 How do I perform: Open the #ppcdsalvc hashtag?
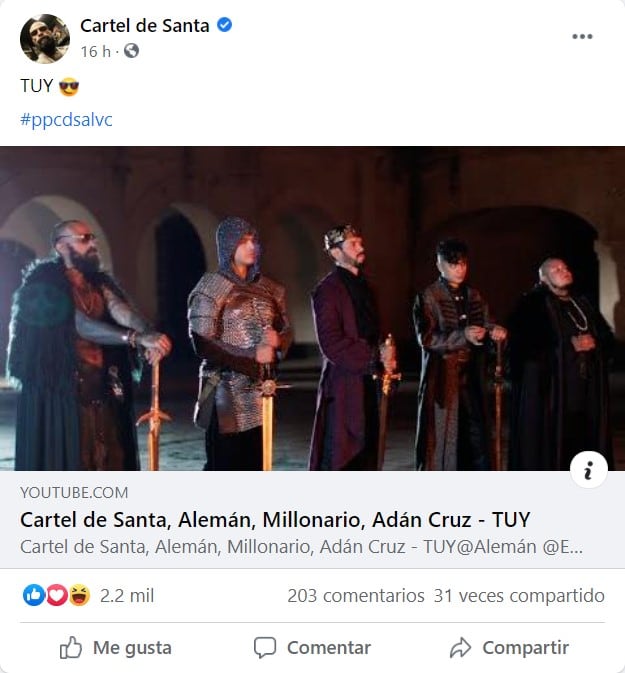[x=66, y=119]
